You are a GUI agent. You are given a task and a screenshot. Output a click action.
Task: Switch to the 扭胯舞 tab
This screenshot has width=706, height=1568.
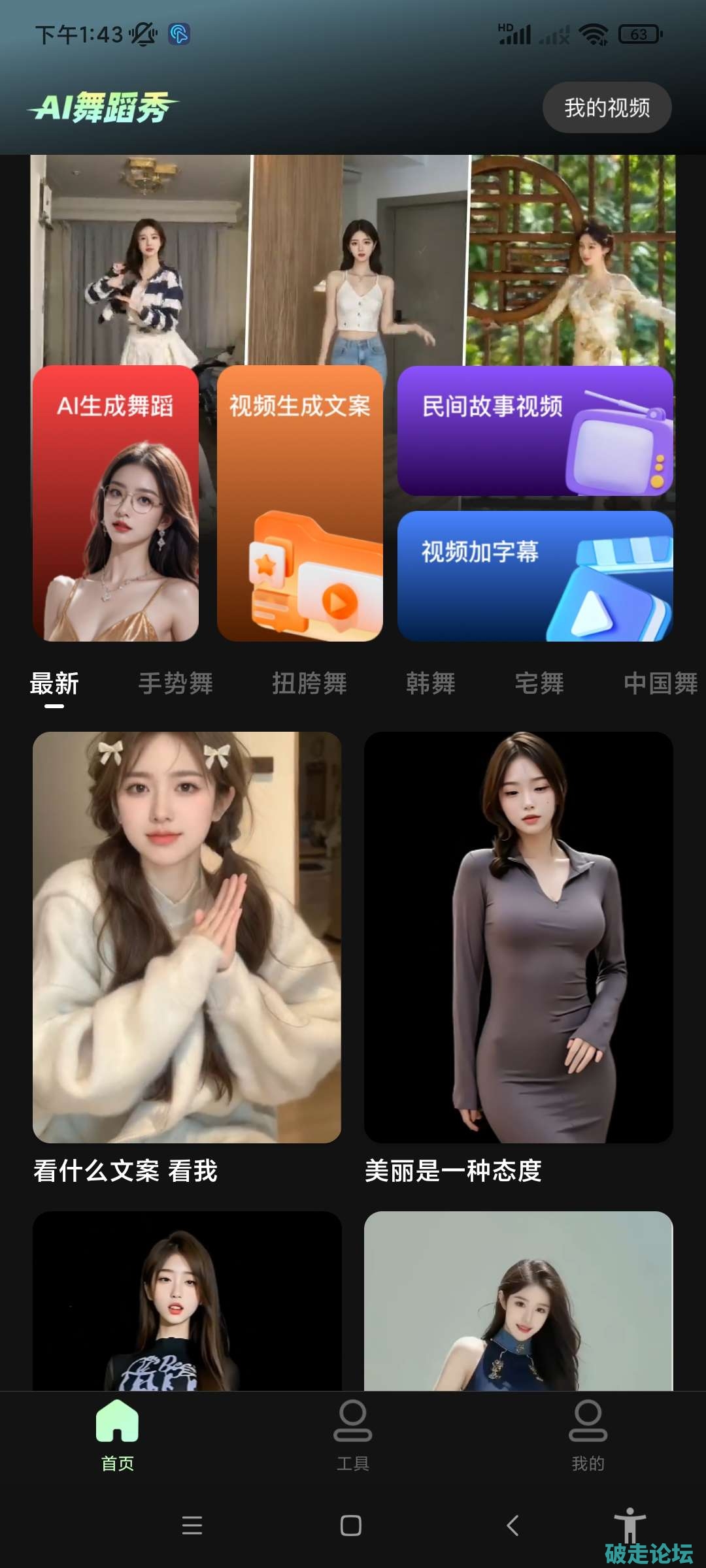tap(309, 684)
